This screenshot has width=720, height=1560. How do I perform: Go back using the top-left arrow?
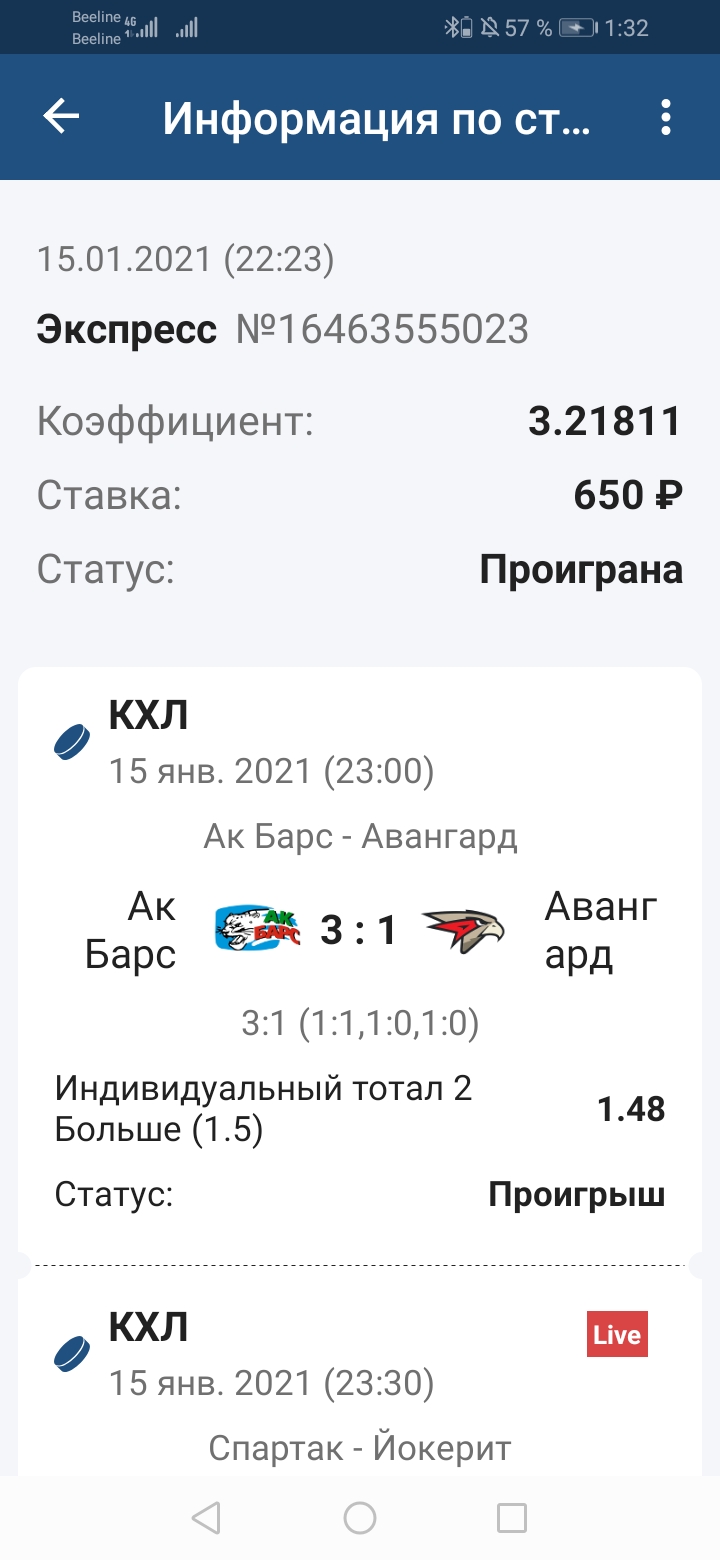click(x=60, y=118)
